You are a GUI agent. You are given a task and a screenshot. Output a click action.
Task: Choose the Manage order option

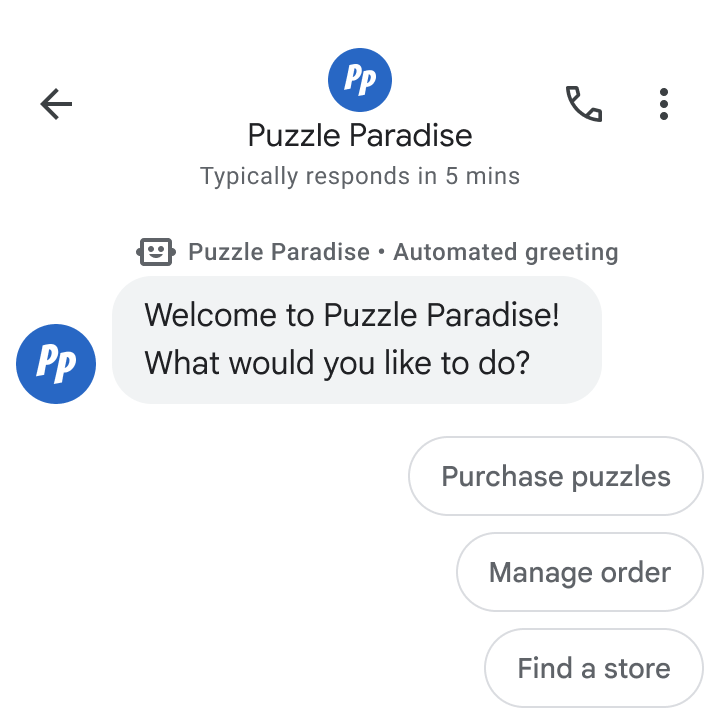(x=580, y=572)
